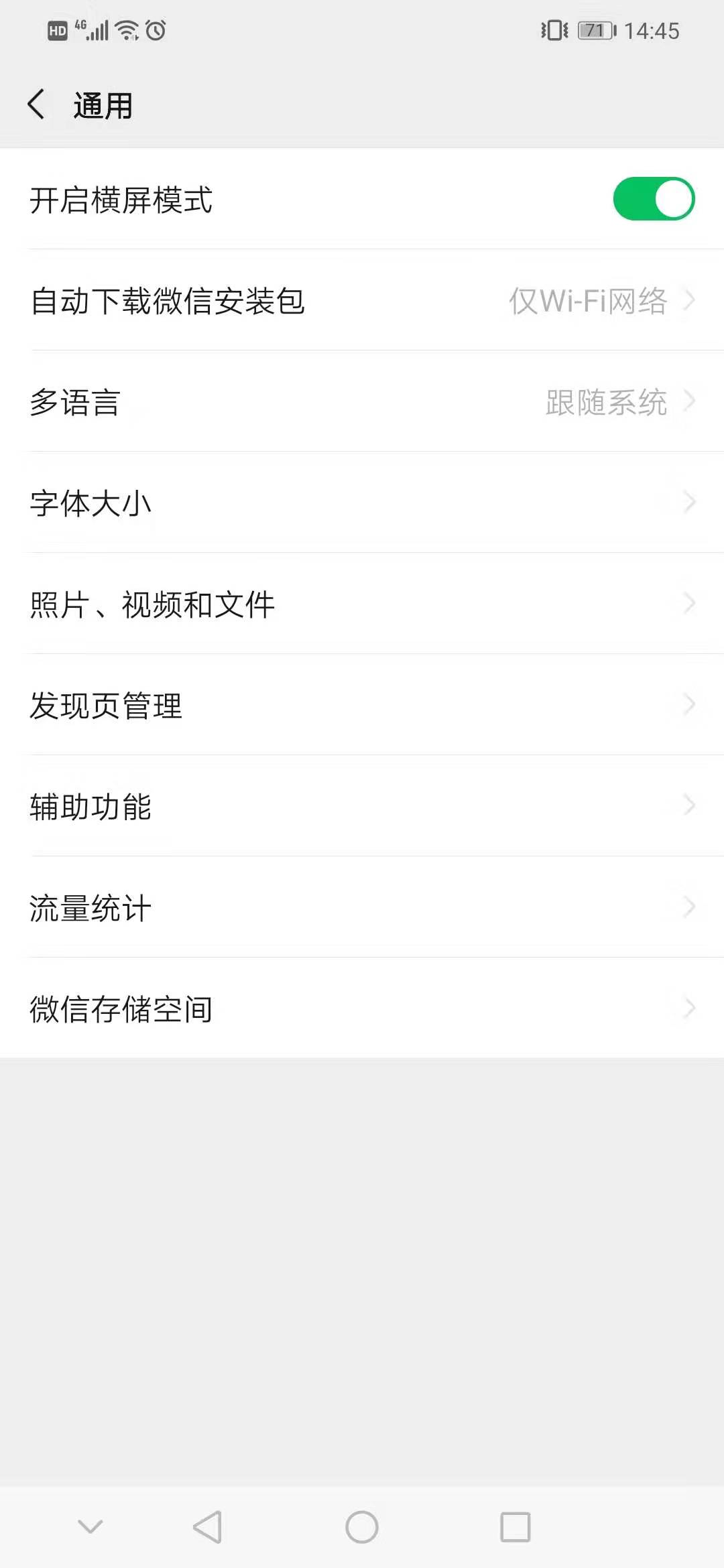Screen dimensions: 724x1568
Task: Disable 开启横屏模式 landscape mode switch
Action: click(653, 198)
